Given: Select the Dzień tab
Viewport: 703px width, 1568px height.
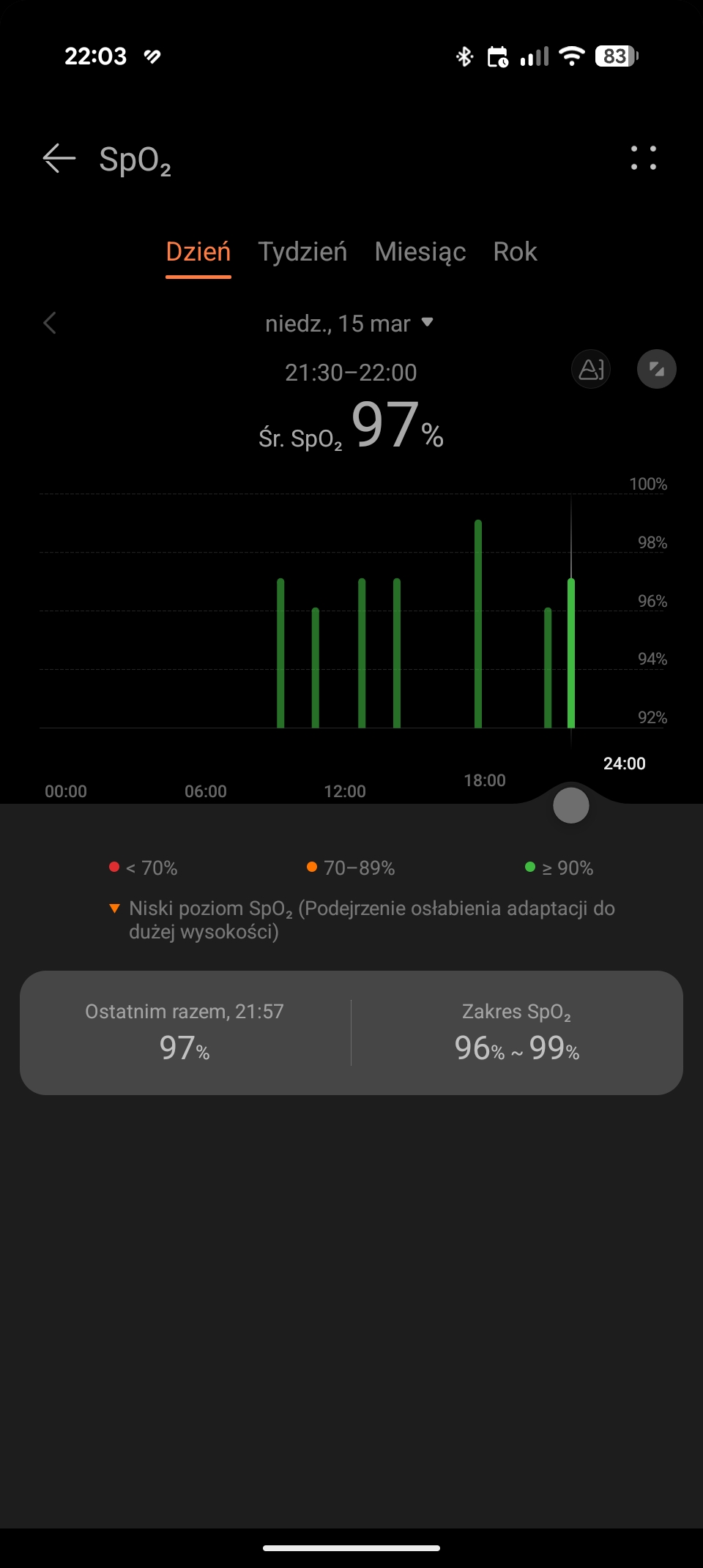Looking at the screenshot, I should 198,252.
